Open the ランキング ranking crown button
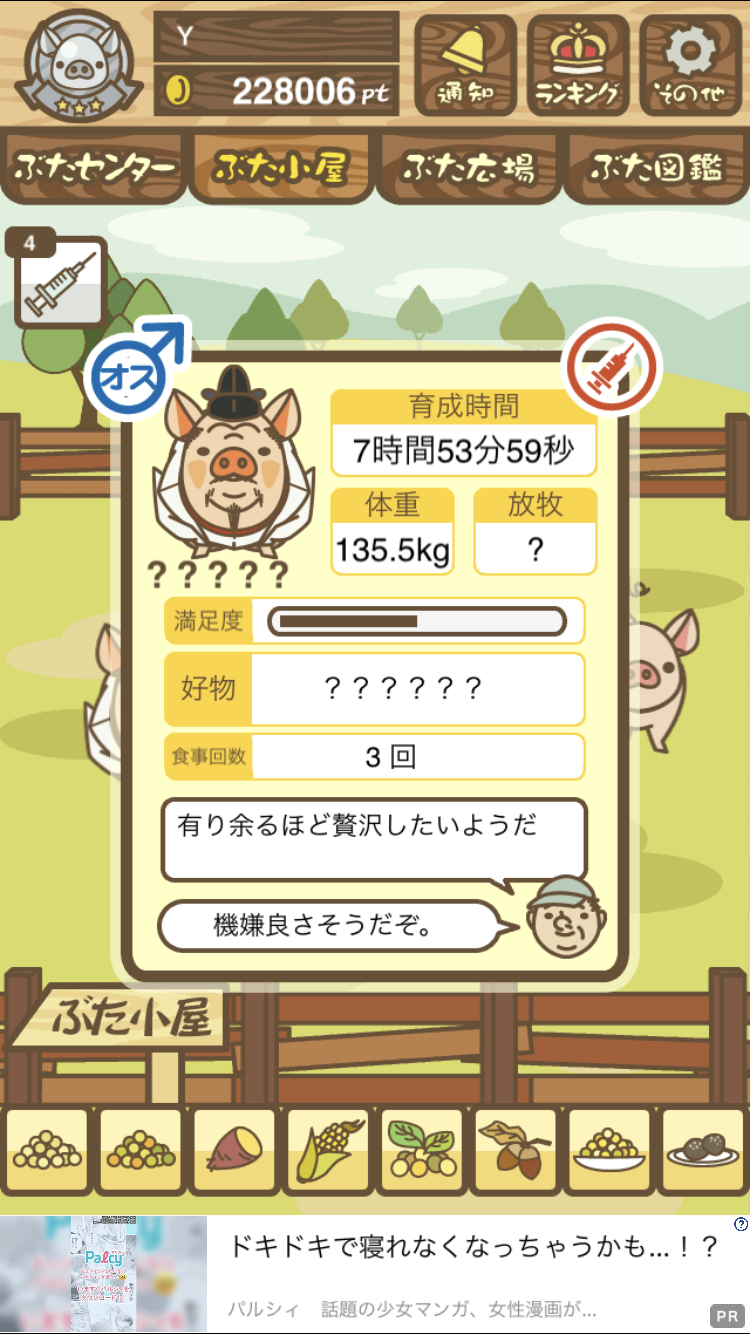 (x=578, y=65)
